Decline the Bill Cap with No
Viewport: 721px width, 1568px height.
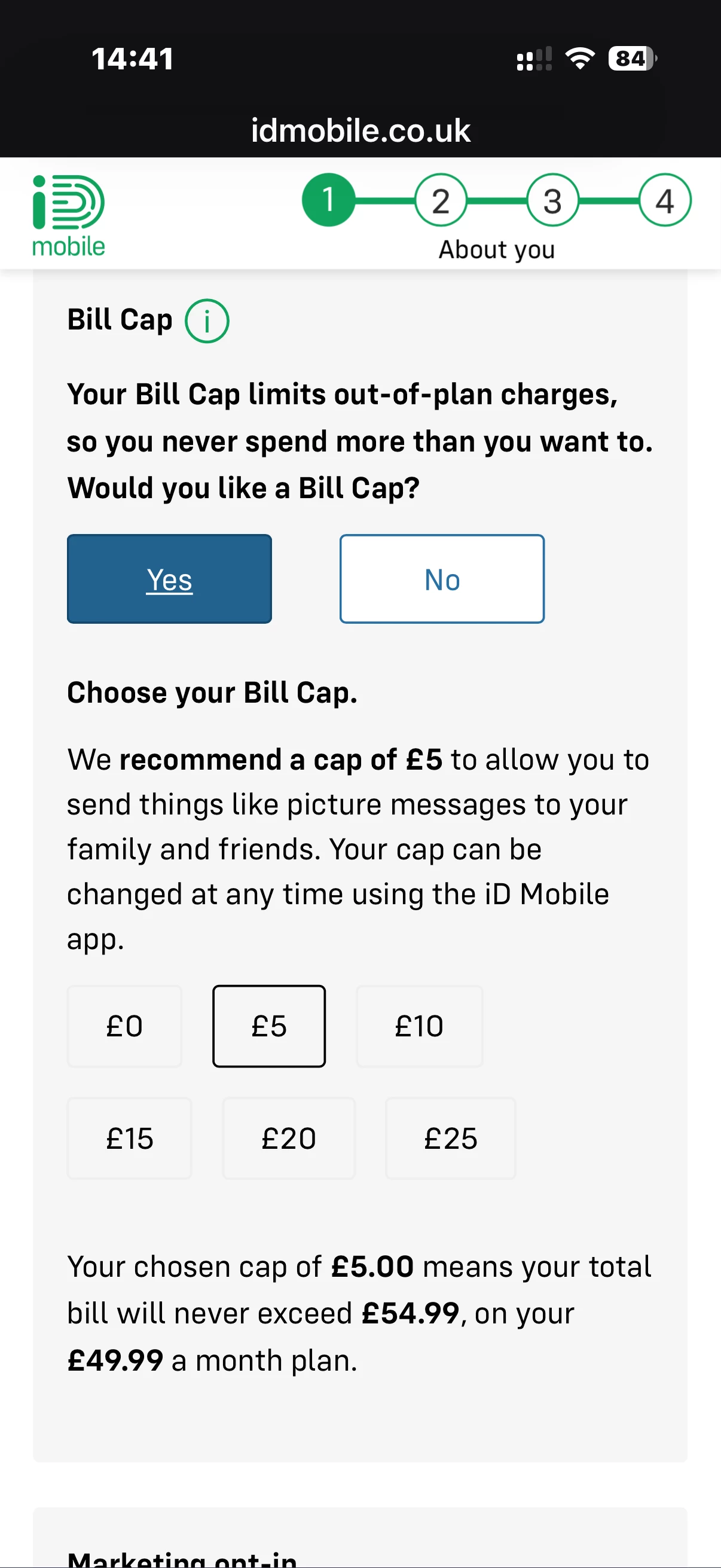click(442, 579)
